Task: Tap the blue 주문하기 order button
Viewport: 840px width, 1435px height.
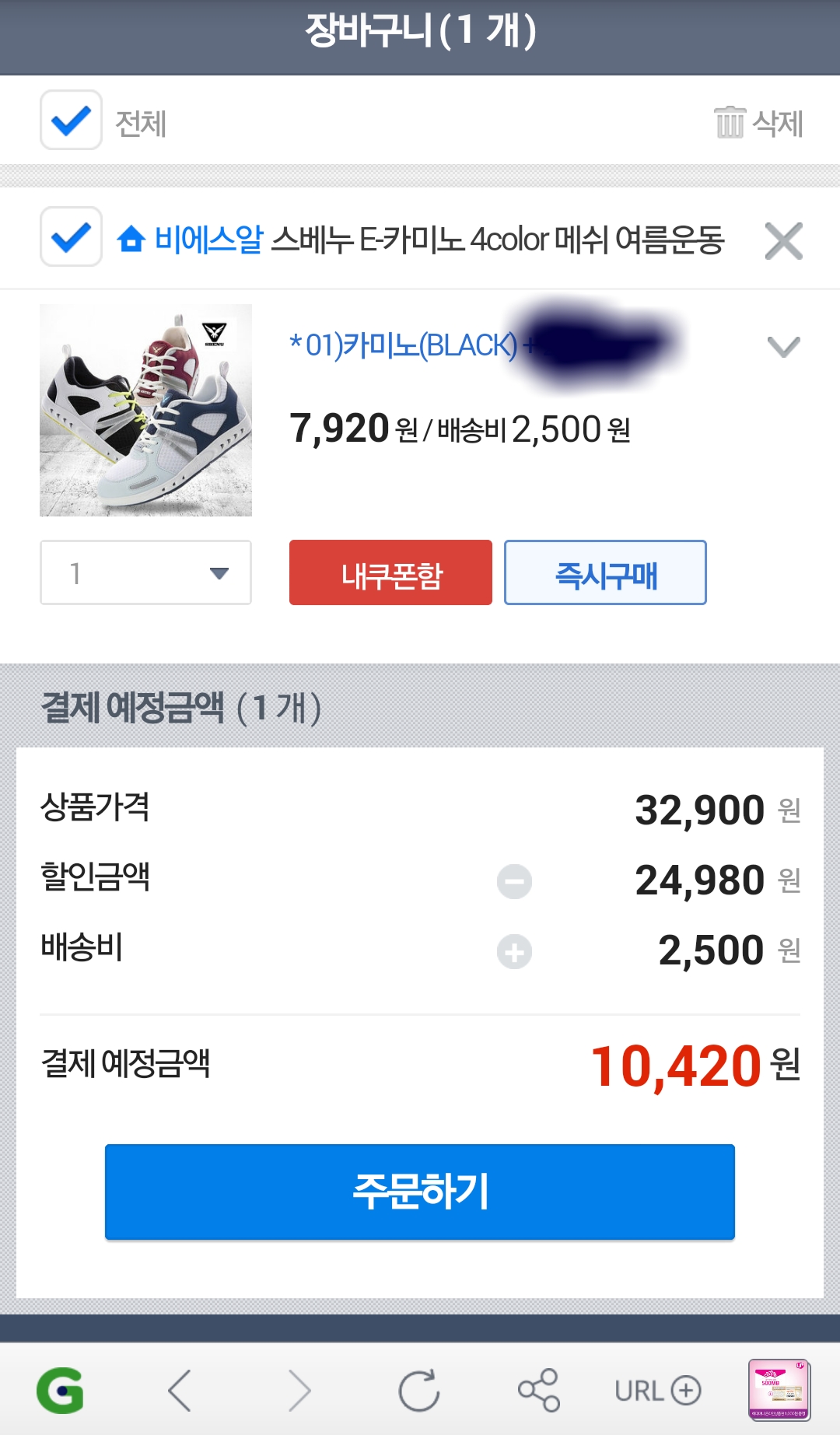Action: (420, 1192)
